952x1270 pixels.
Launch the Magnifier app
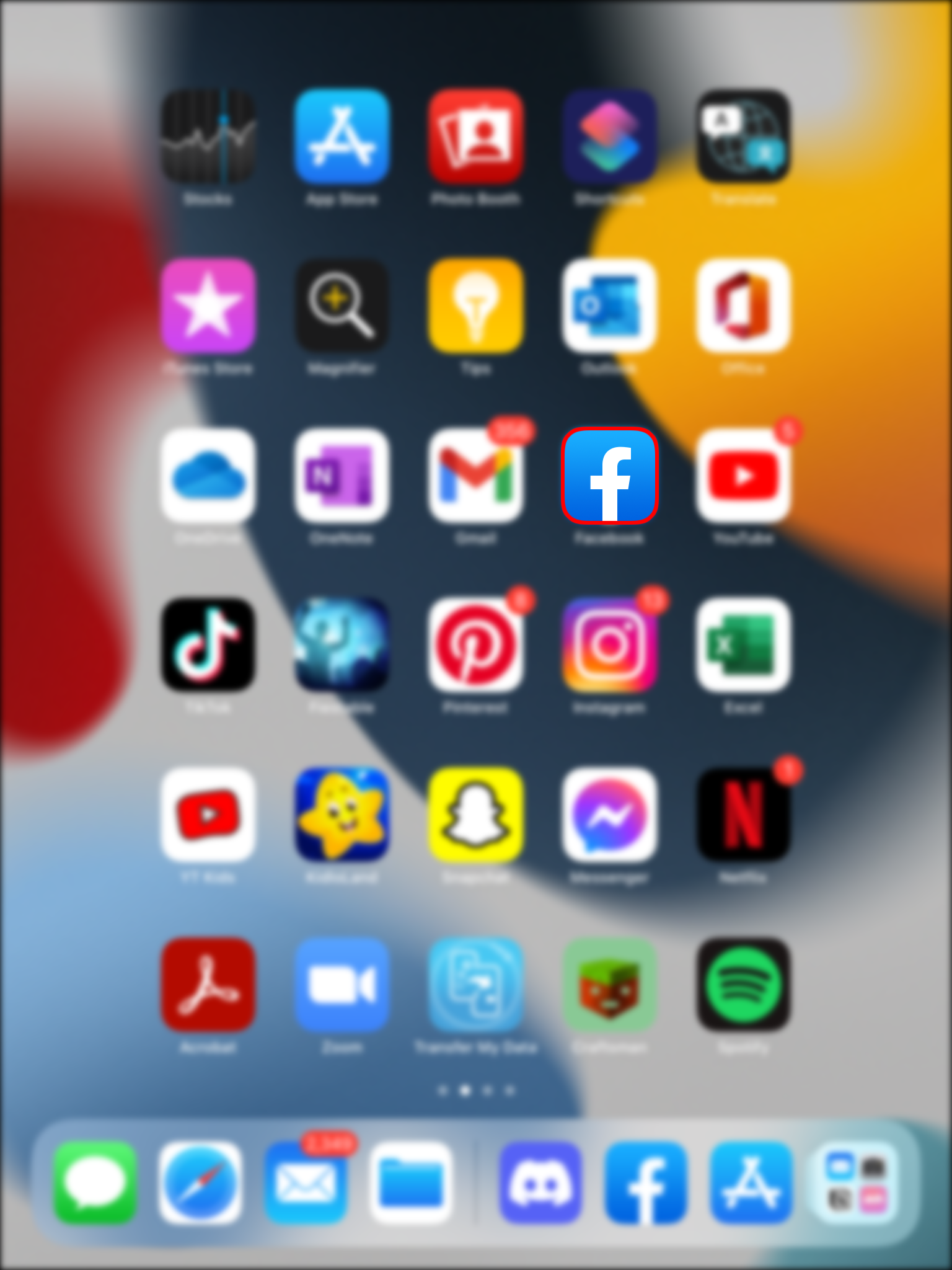[x=342, y=306]
